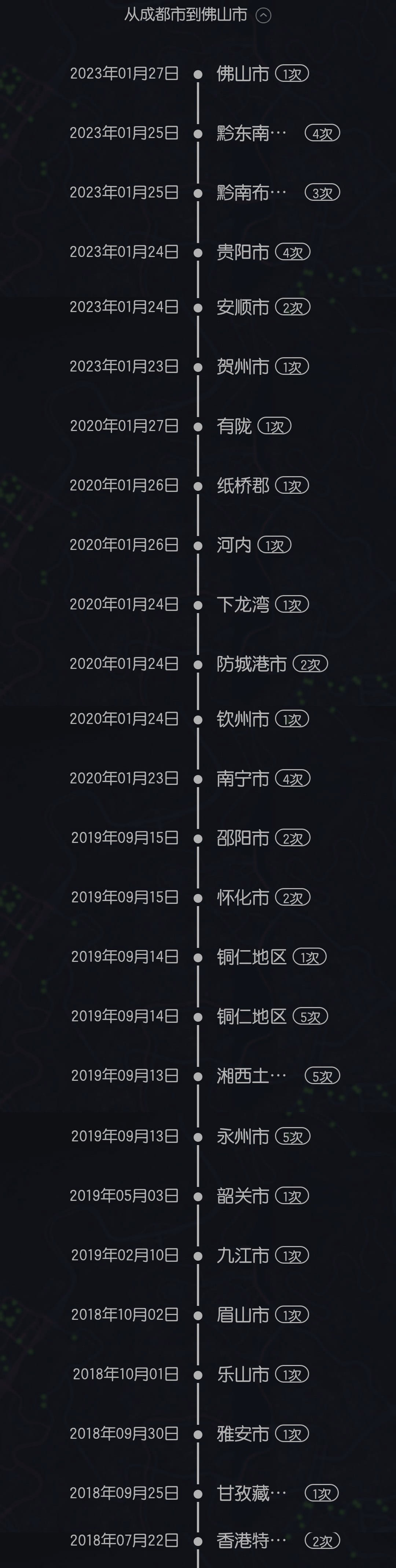Screen dimensions: 396x1568
Task: Select the 防城港市 2次 entry
Action: tap(251, 664)
